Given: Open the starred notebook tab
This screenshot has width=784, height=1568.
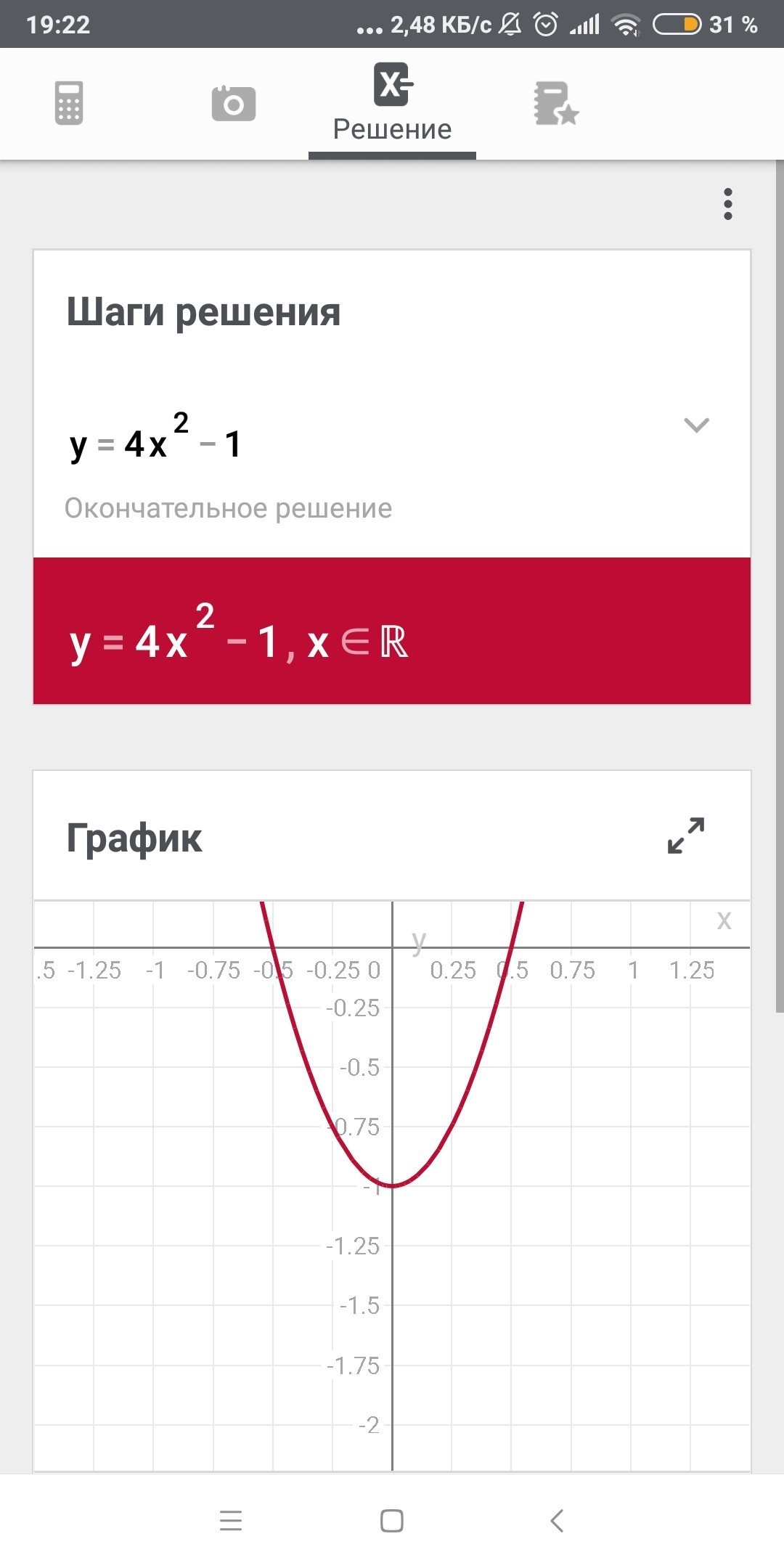Looking at the screenshot, I should 556,103.
